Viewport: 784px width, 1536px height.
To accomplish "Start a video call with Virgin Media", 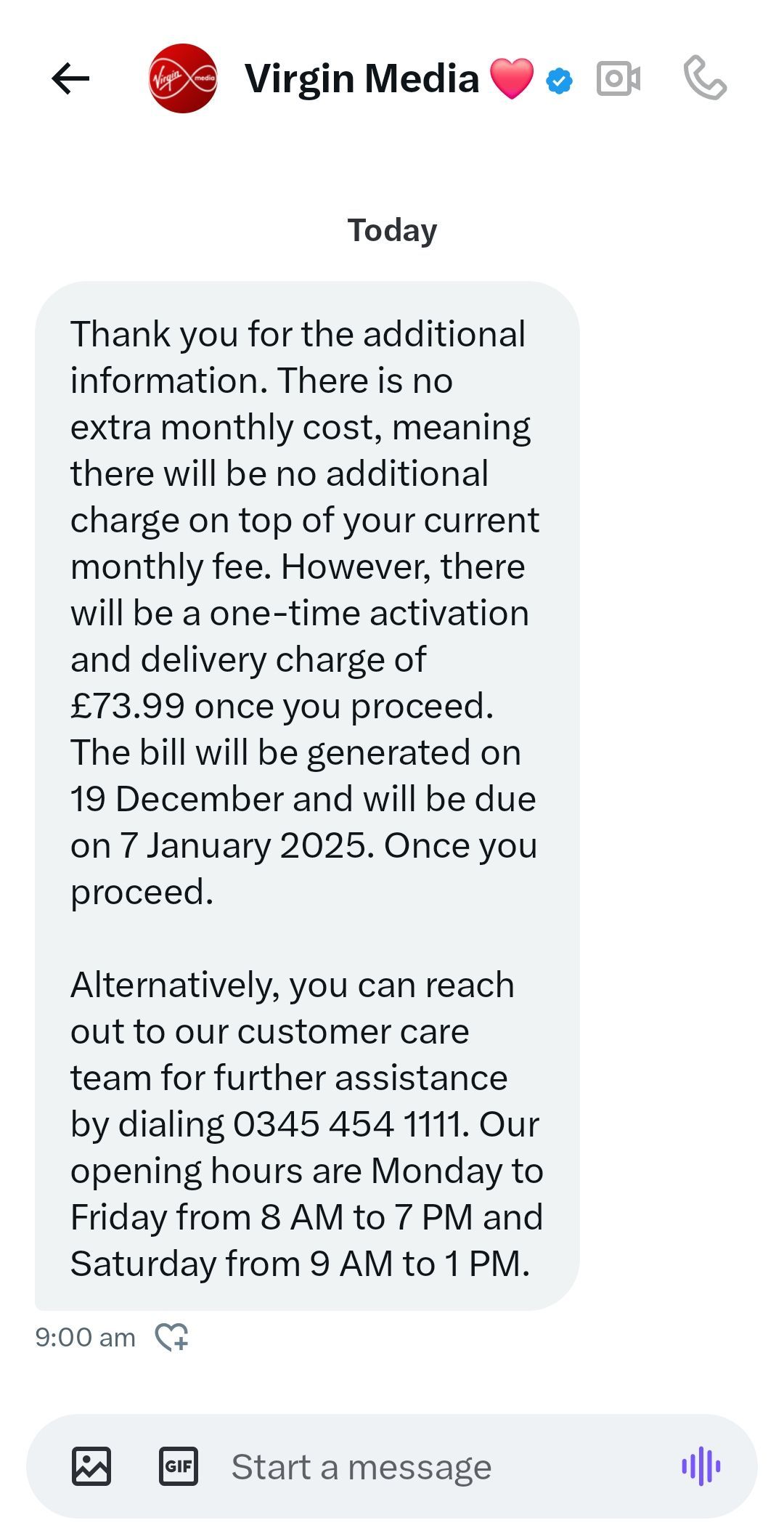I will pyautogui.click(x=618, y=78).
